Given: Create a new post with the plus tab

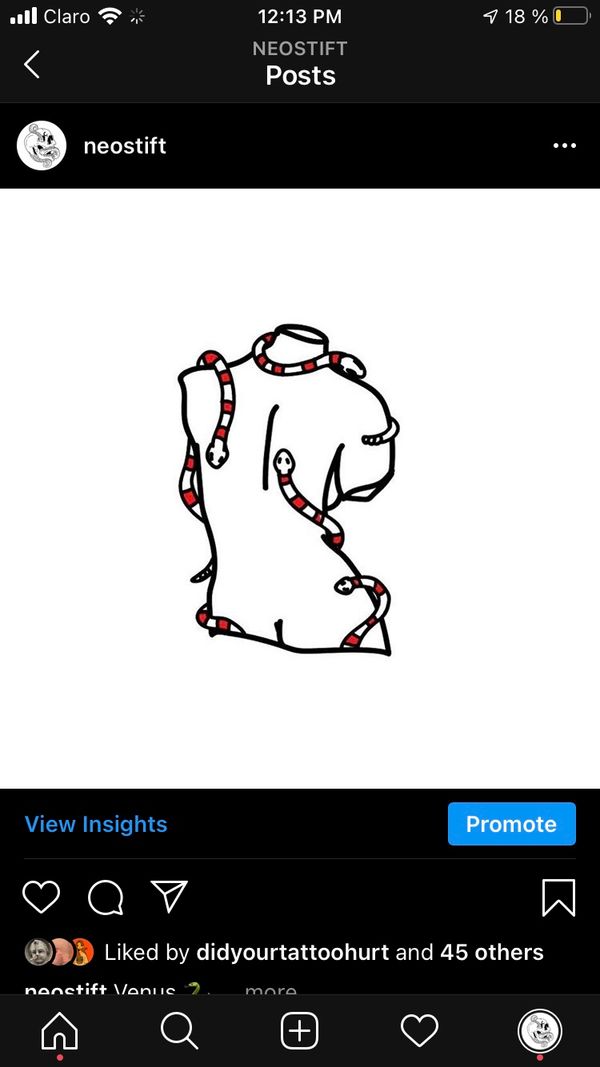Looking at the screenshot, I should 299,1030.
